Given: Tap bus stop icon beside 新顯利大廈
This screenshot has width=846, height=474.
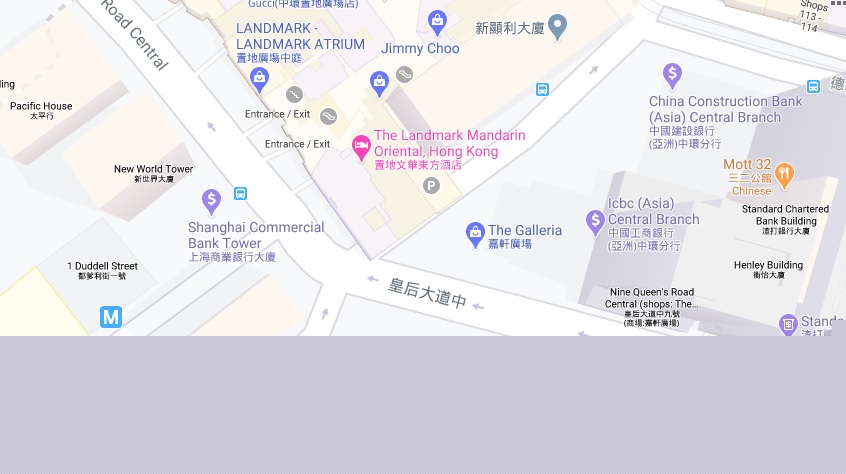Looking at the screenshot, I should click(542, 90).
